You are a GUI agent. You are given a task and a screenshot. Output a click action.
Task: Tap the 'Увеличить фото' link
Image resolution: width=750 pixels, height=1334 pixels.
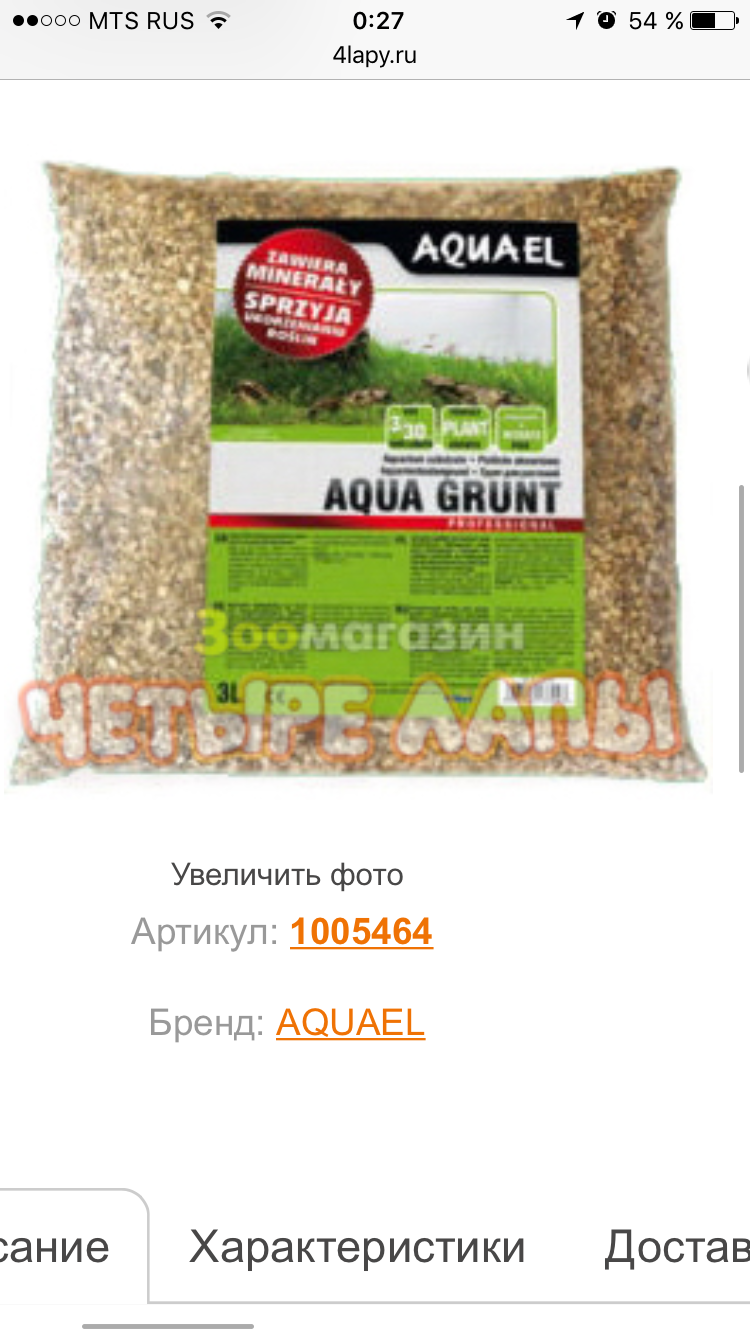point(287,875)
